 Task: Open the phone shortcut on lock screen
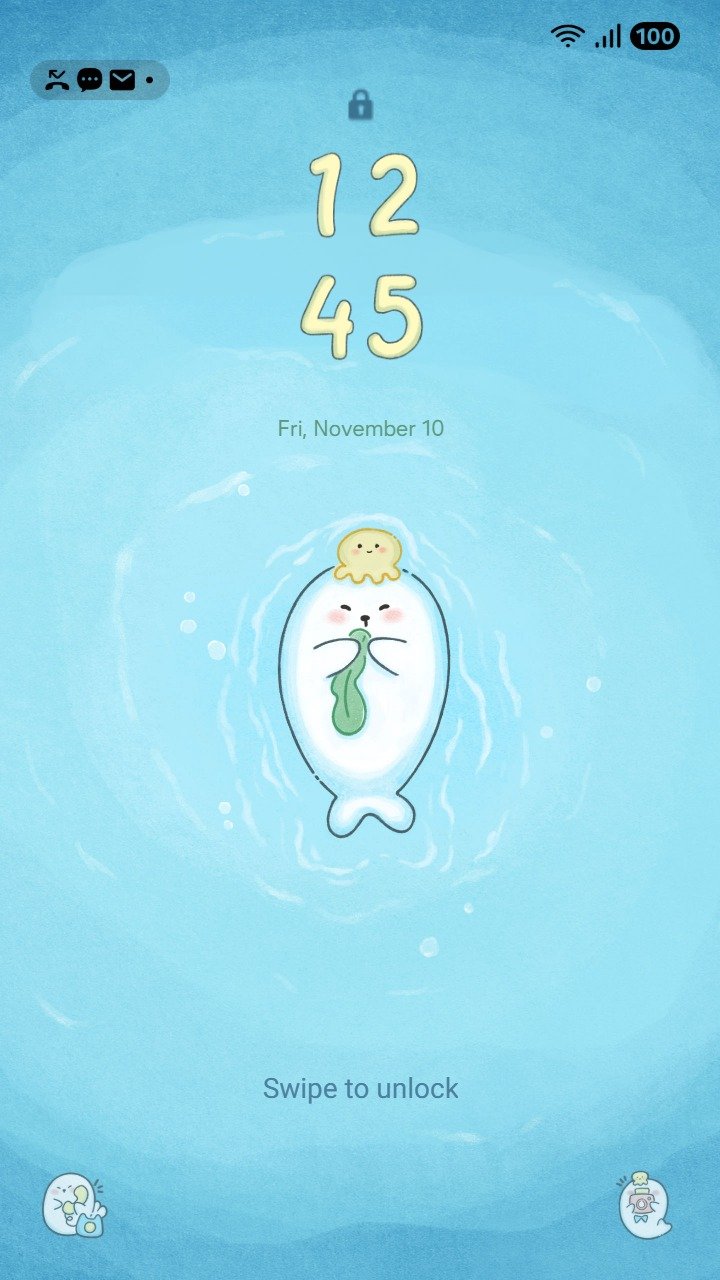point(74,1205)
